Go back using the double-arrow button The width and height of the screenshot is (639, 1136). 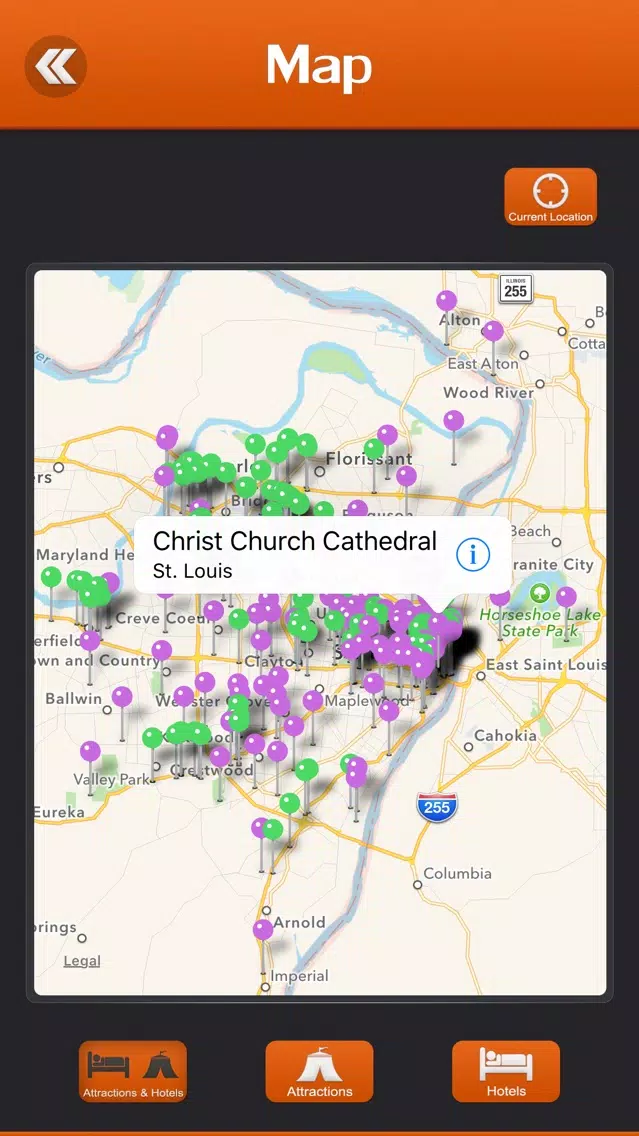pyautogui.click(x=56, y=67)
